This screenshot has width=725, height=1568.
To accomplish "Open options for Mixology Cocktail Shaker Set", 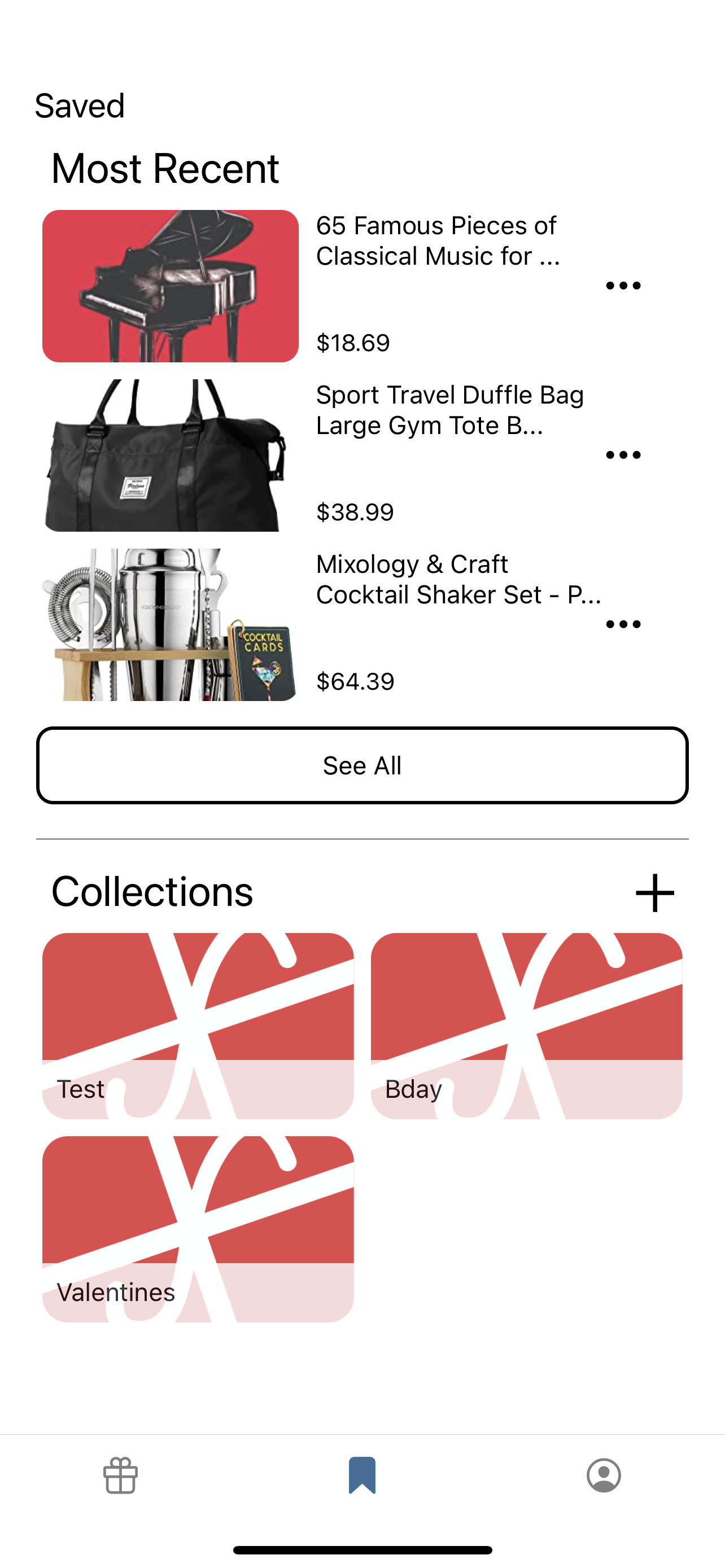I will click(623, 624).
